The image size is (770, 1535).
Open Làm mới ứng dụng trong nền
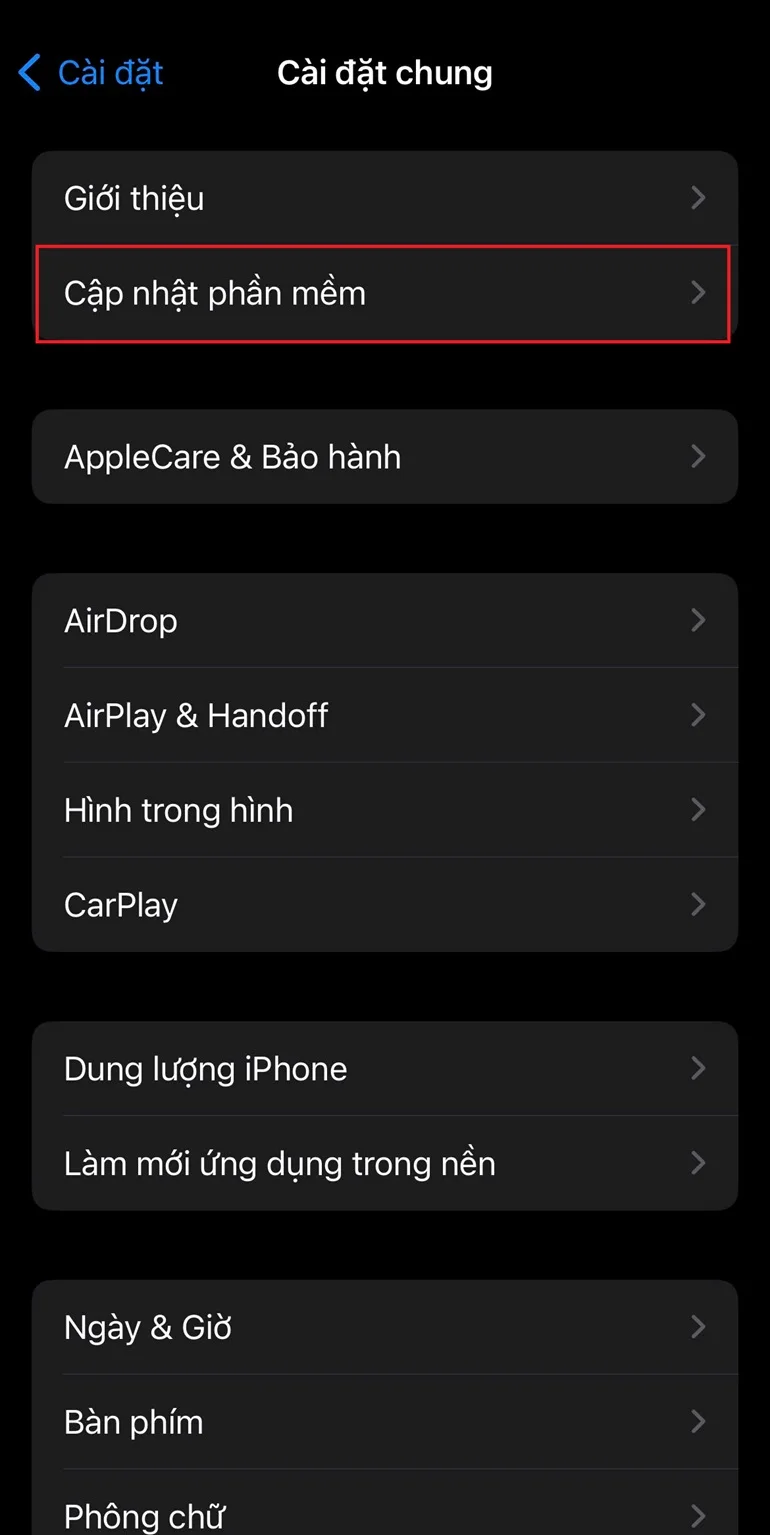click(x=385, y=1163)
